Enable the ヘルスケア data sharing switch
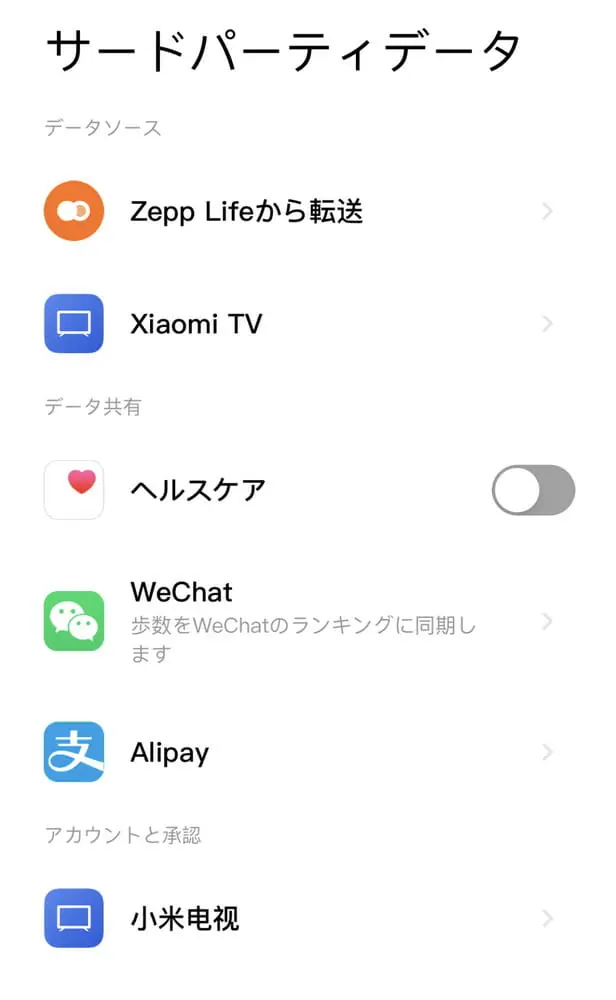This screenshot has height=1000, width=616. (533, 490)
